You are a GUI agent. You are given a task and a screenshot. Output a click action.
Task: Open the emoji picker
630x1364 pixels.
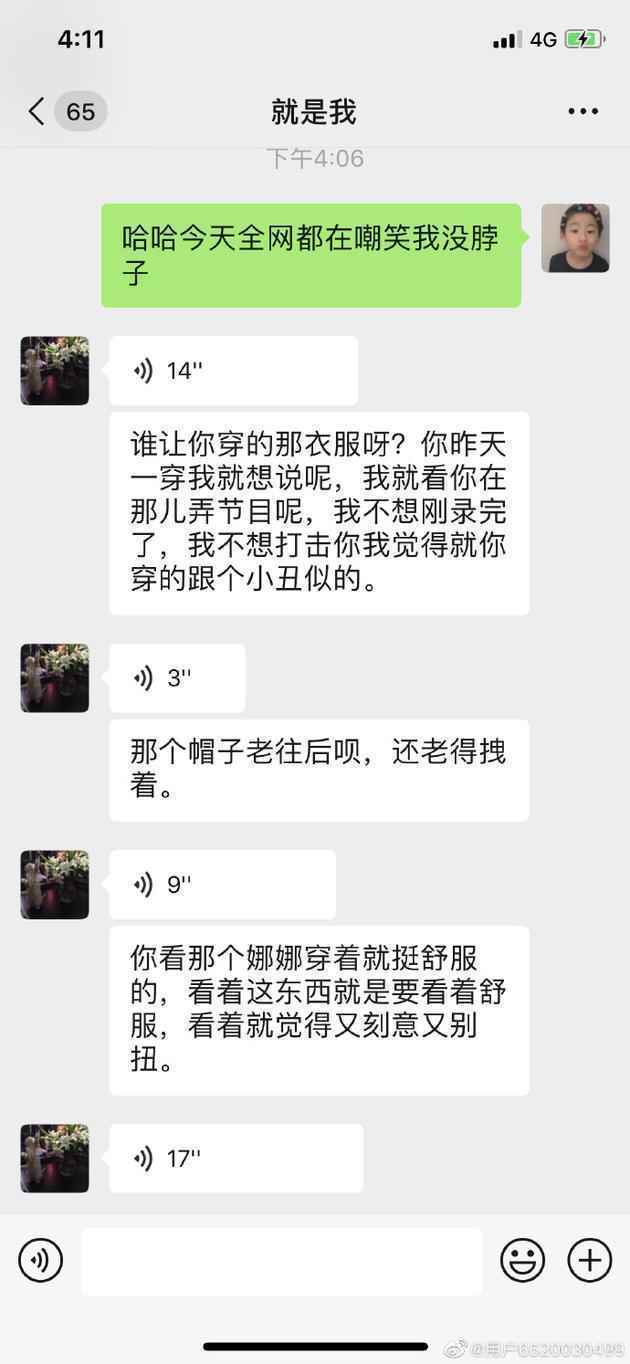pyautogui.click(x=523, y=1260)
